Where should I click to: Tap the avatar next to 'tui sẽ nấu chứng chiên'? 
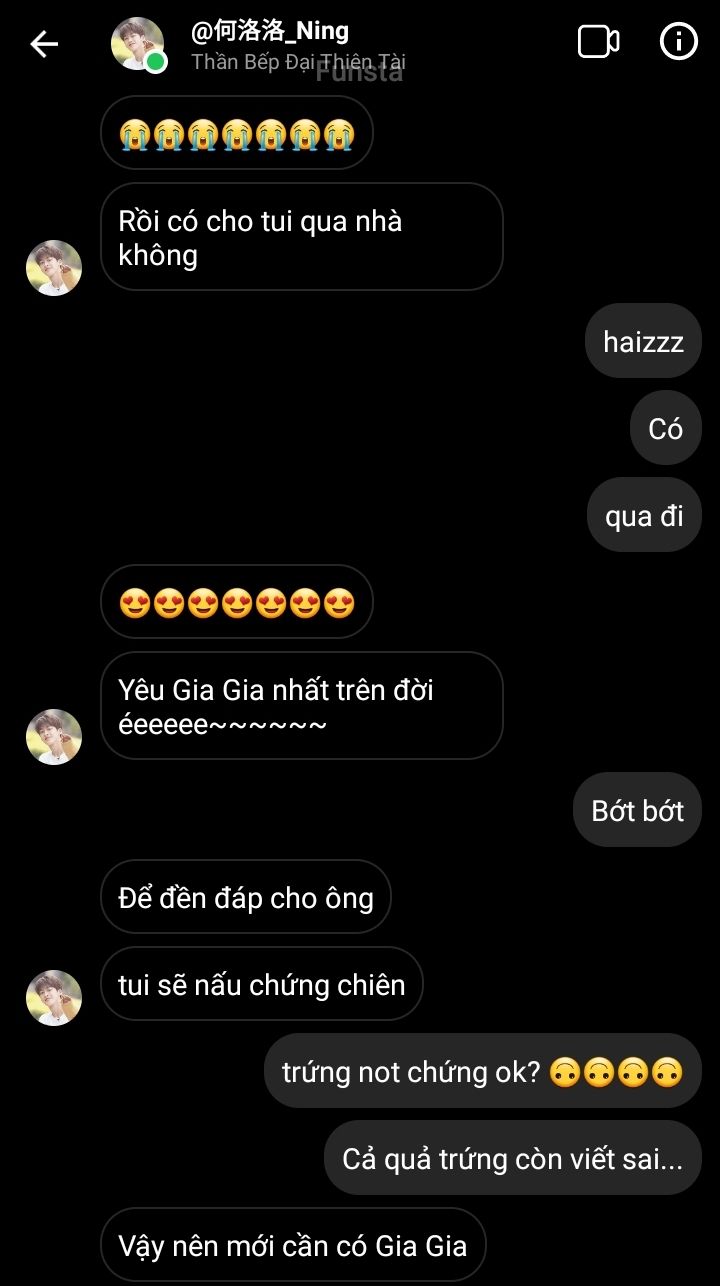[x=54, y=997]
